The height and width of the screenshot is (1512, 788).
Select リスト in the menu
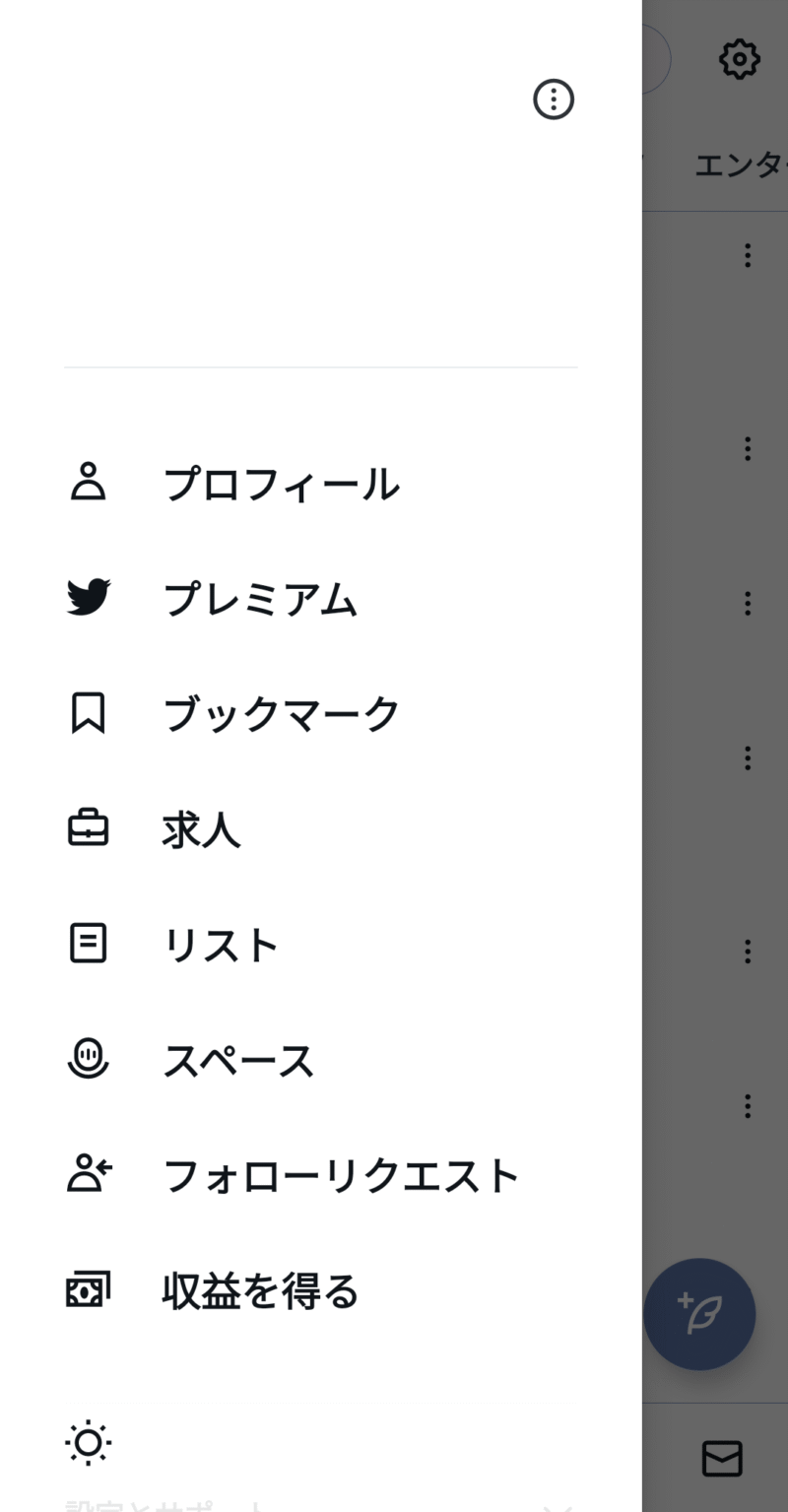320,945
